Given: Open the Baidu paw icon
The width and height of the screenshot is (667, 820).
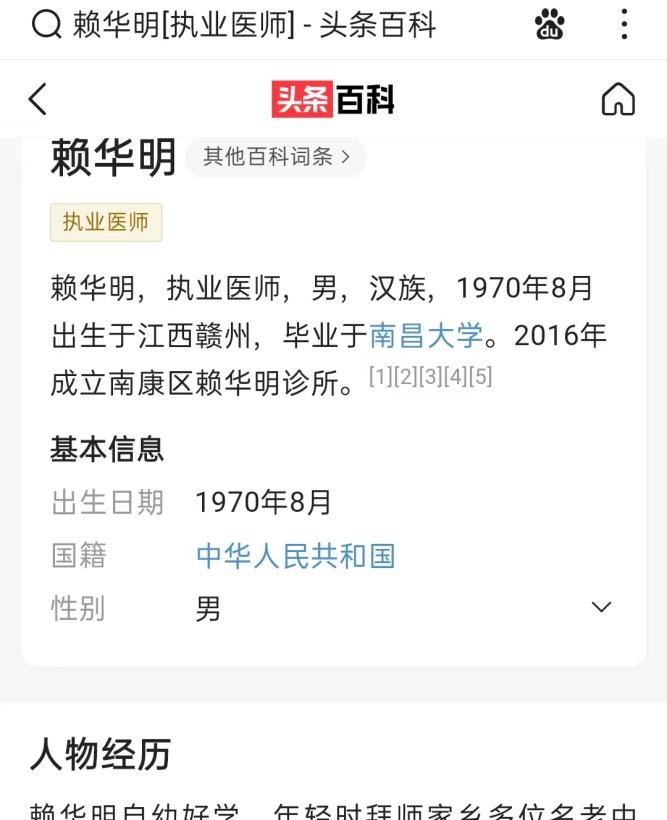Looking at the screenshot, I should point(549,25).
